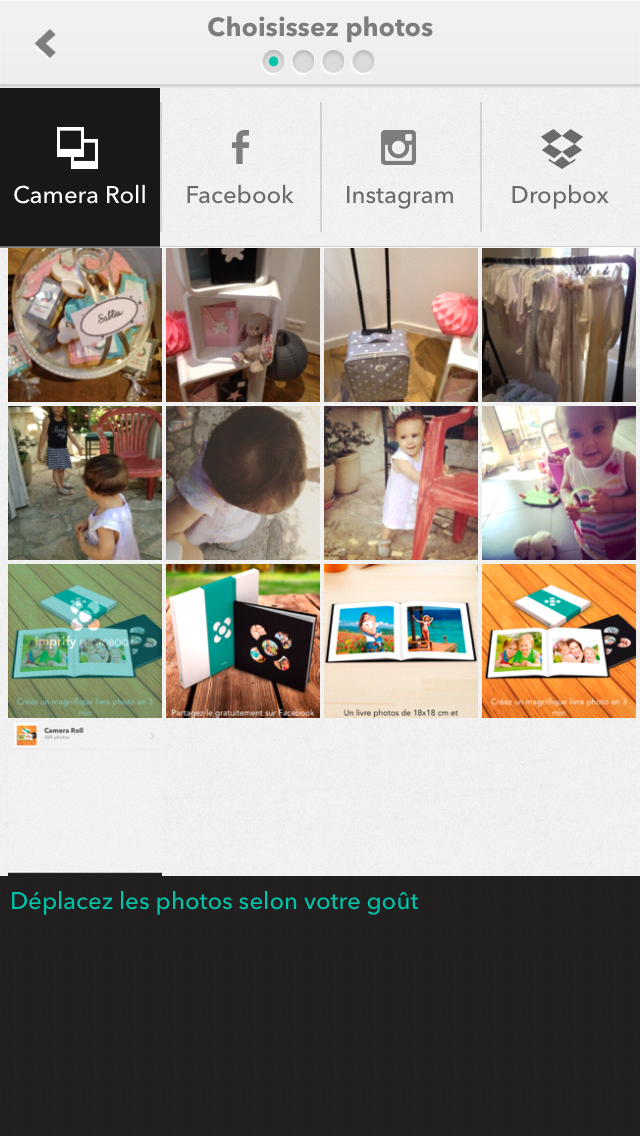Select the smiling baby in the striped dress
Viewport: 640px width, 1136px height.
tap(558, 483)
